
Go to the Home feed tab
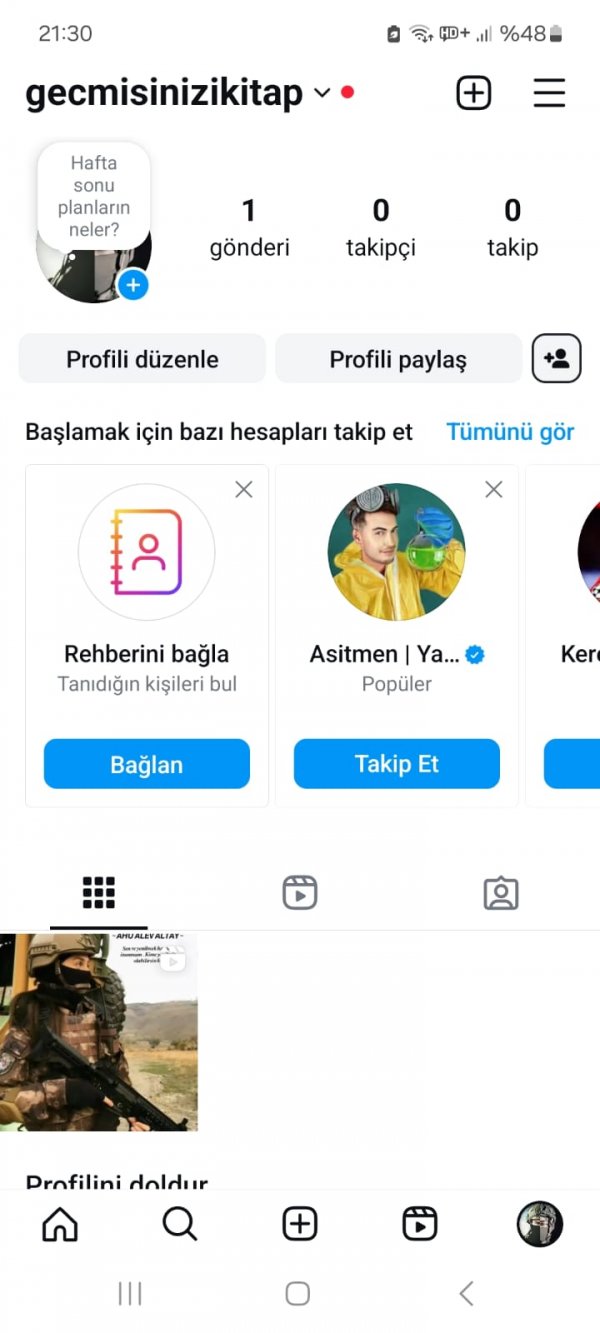click(60, 1224)
